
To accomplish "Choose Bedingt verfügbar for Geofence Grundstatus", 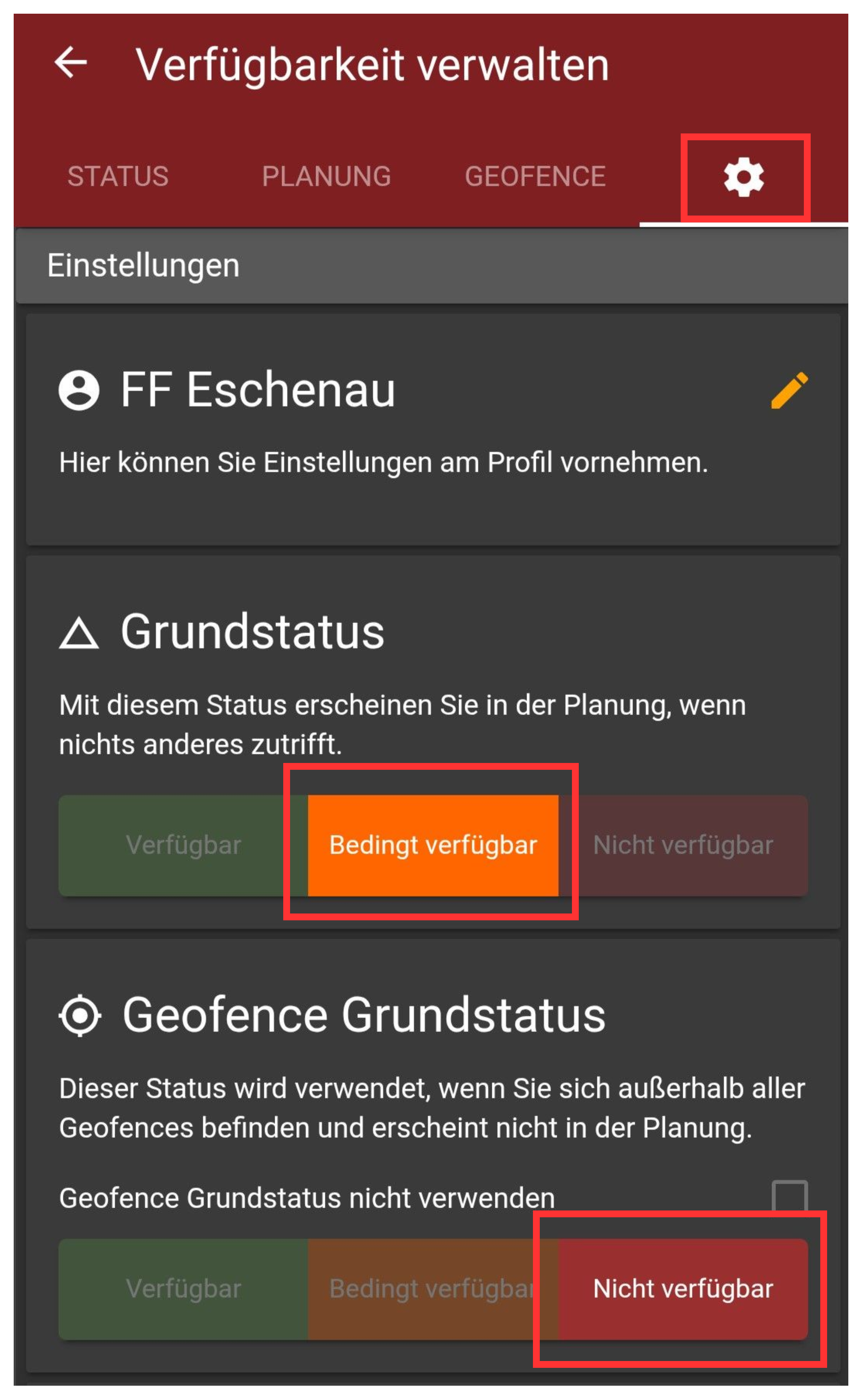I will click(433, 1289).
